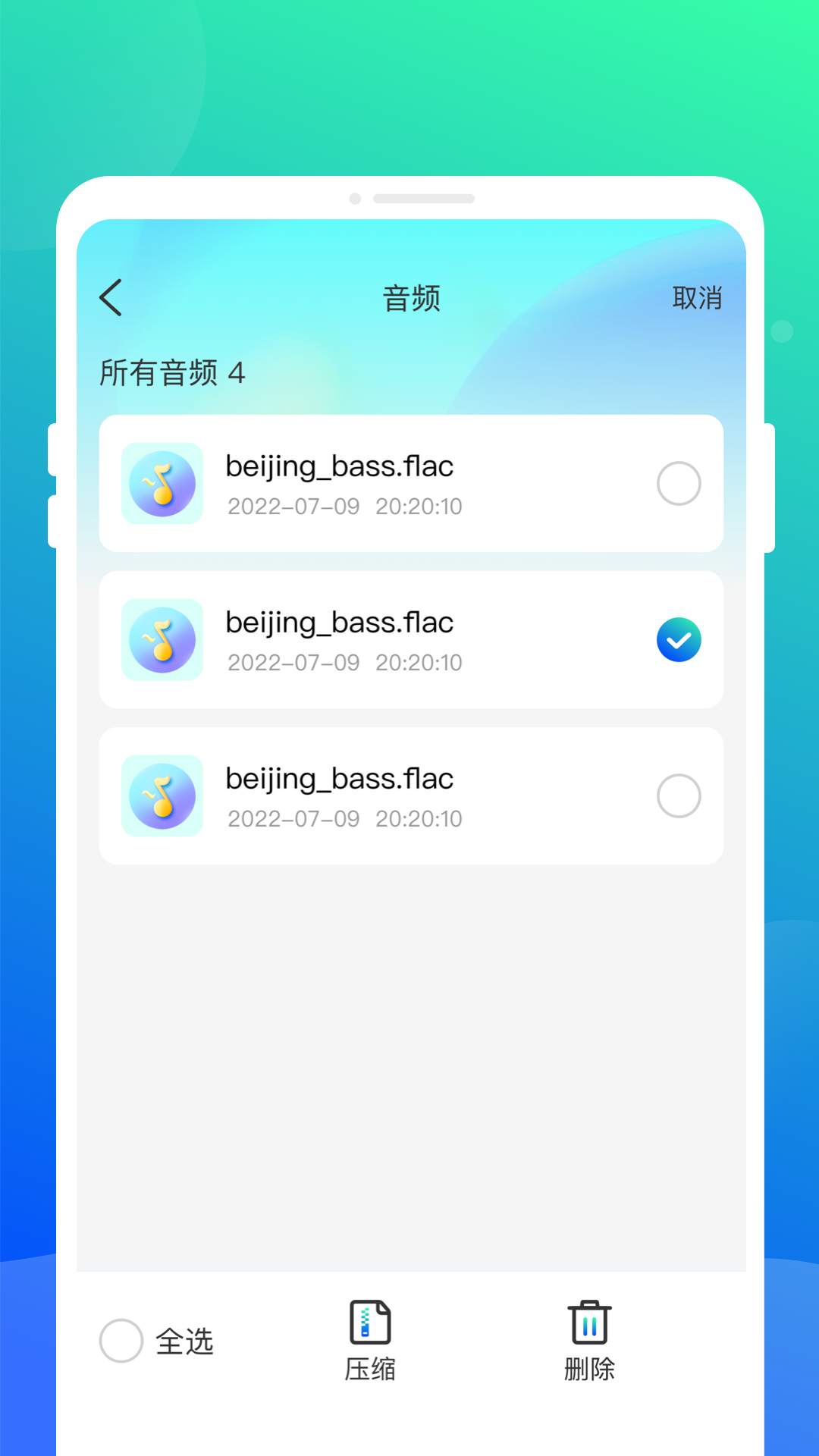Check the circle for third beijing_bass.flac

point(679,795)
